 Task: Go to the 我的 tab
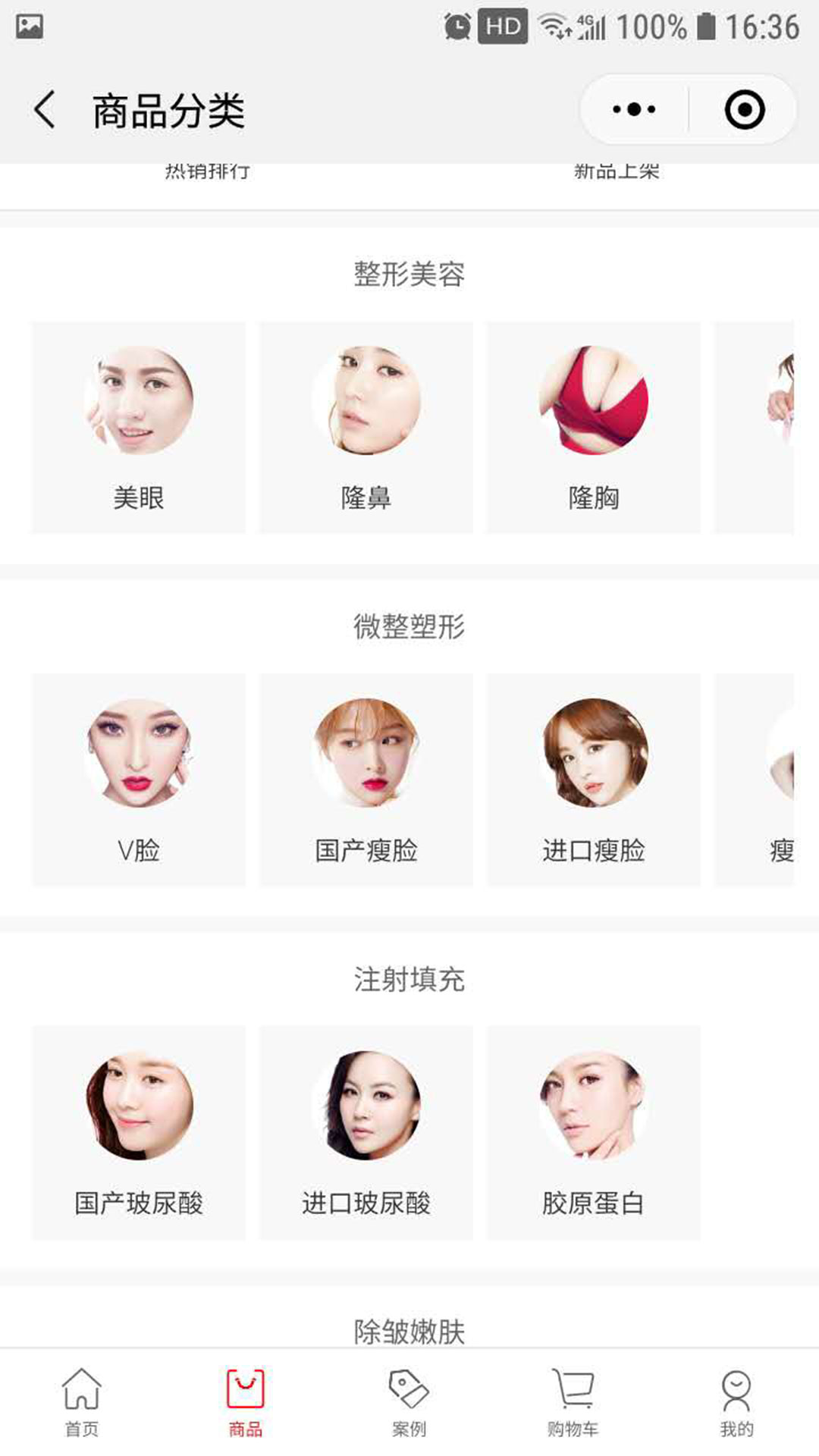pyautogui.click(x=736, y=1403)
